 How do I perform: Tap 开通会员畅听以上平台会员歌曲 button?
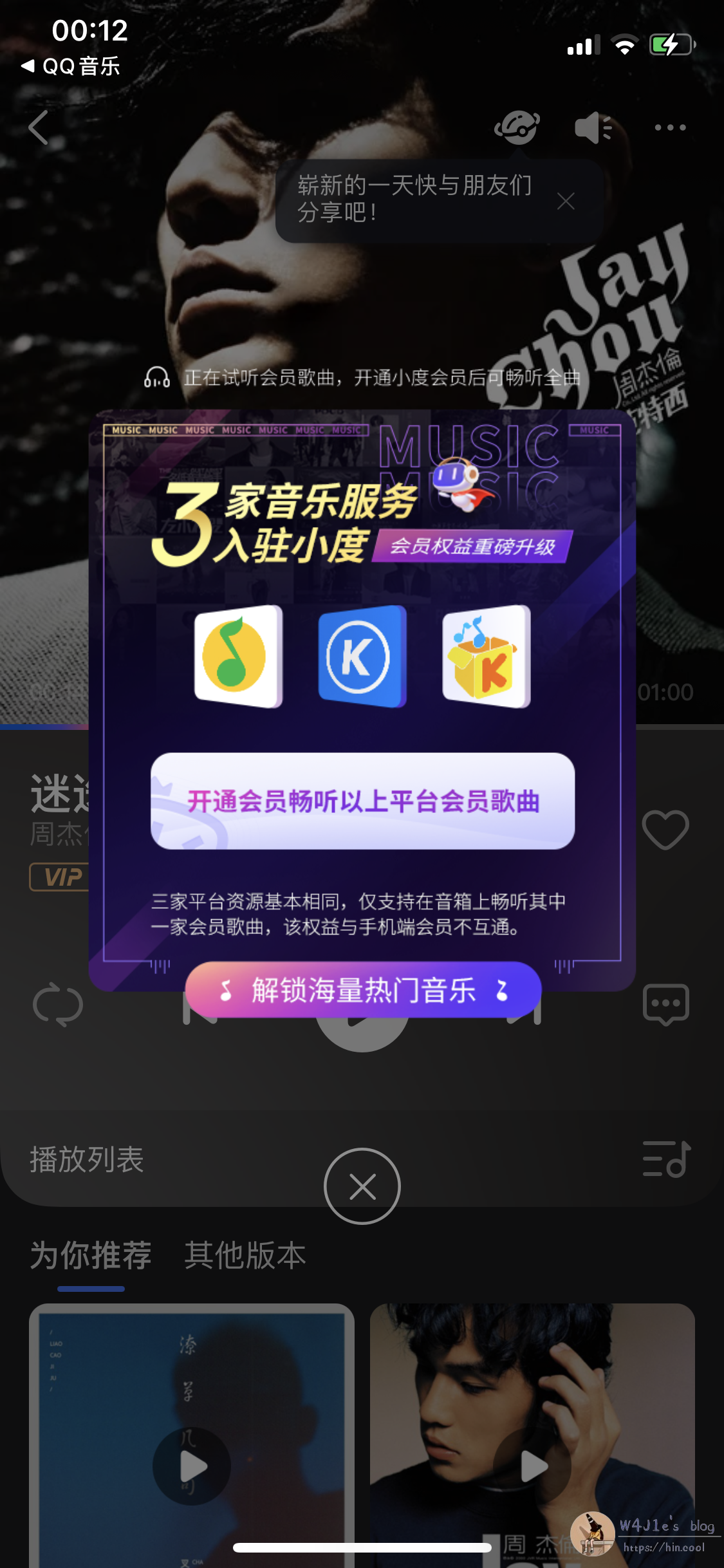362,801
